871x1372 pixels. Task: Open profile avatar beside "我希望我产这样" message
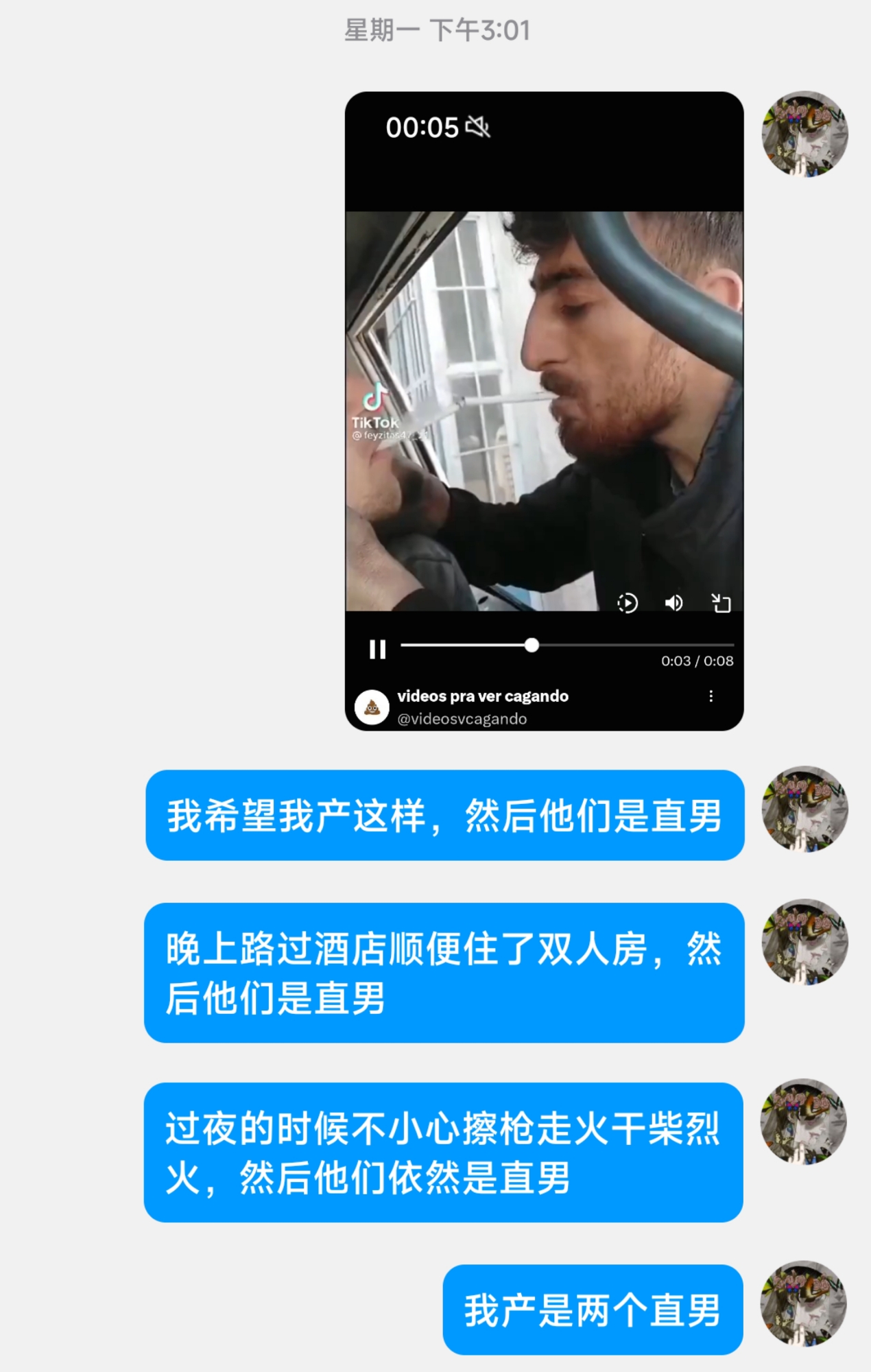[804, 809]
